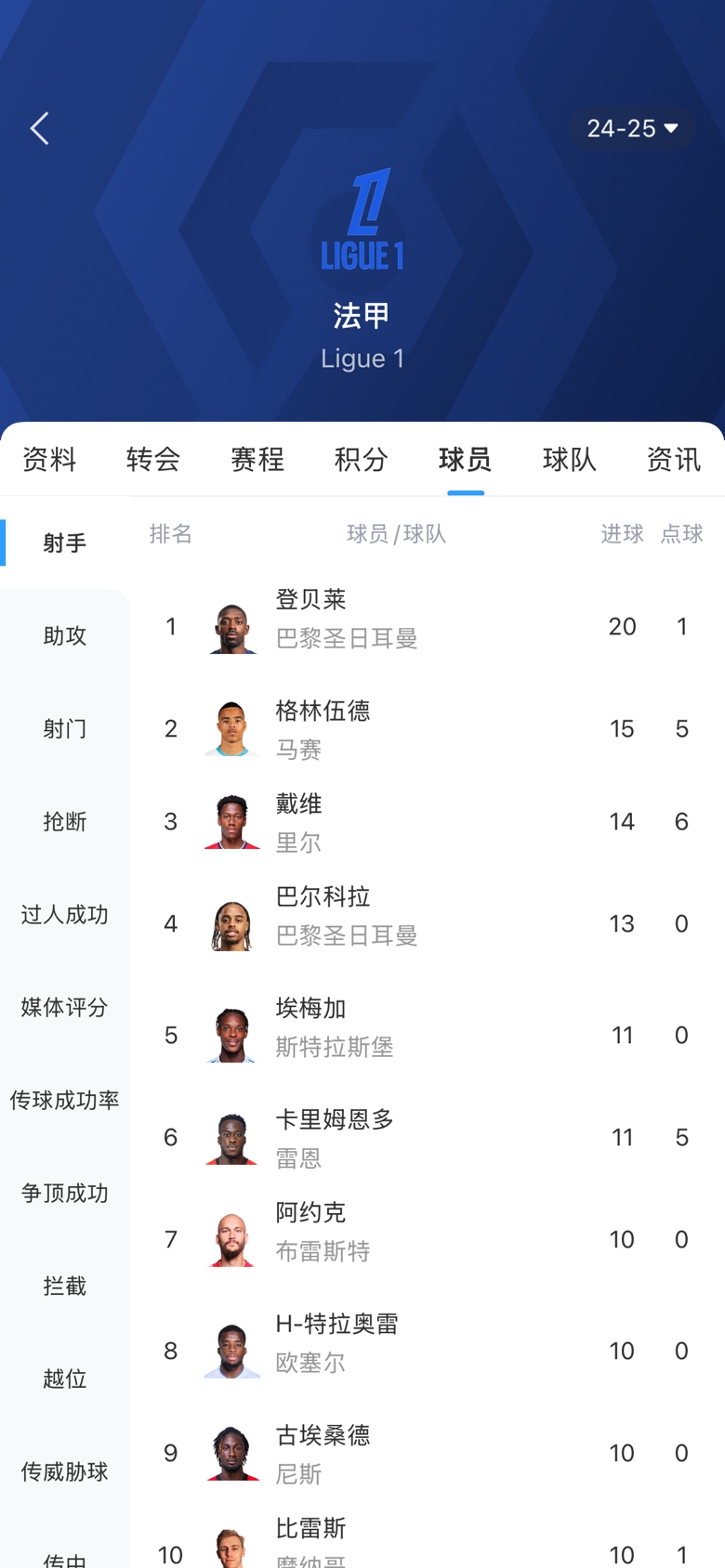Select 助攻 in the side menu
Screen dimensions: 725x1568
click(65, 635)
